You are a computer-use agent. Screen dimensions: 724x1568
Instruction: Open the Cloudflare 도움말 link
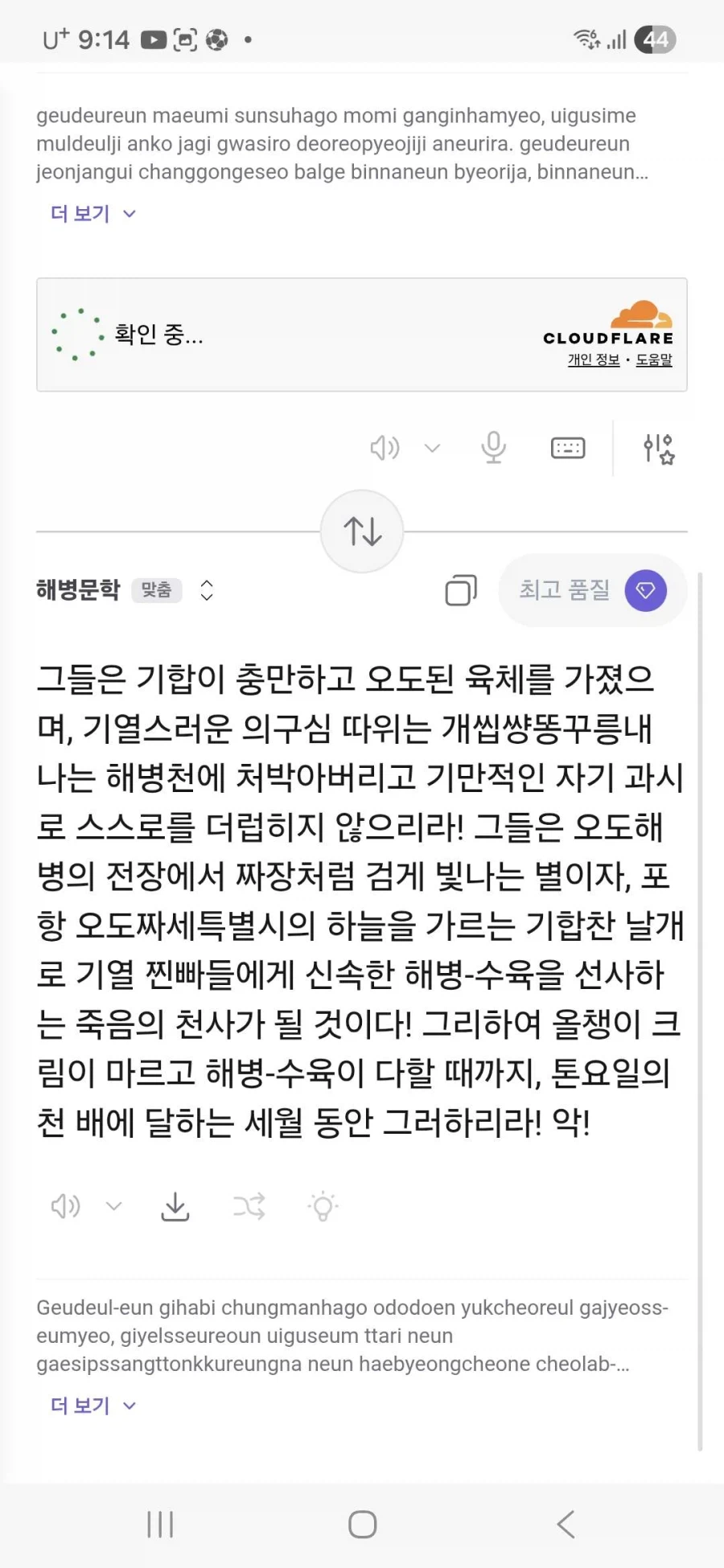653,360
